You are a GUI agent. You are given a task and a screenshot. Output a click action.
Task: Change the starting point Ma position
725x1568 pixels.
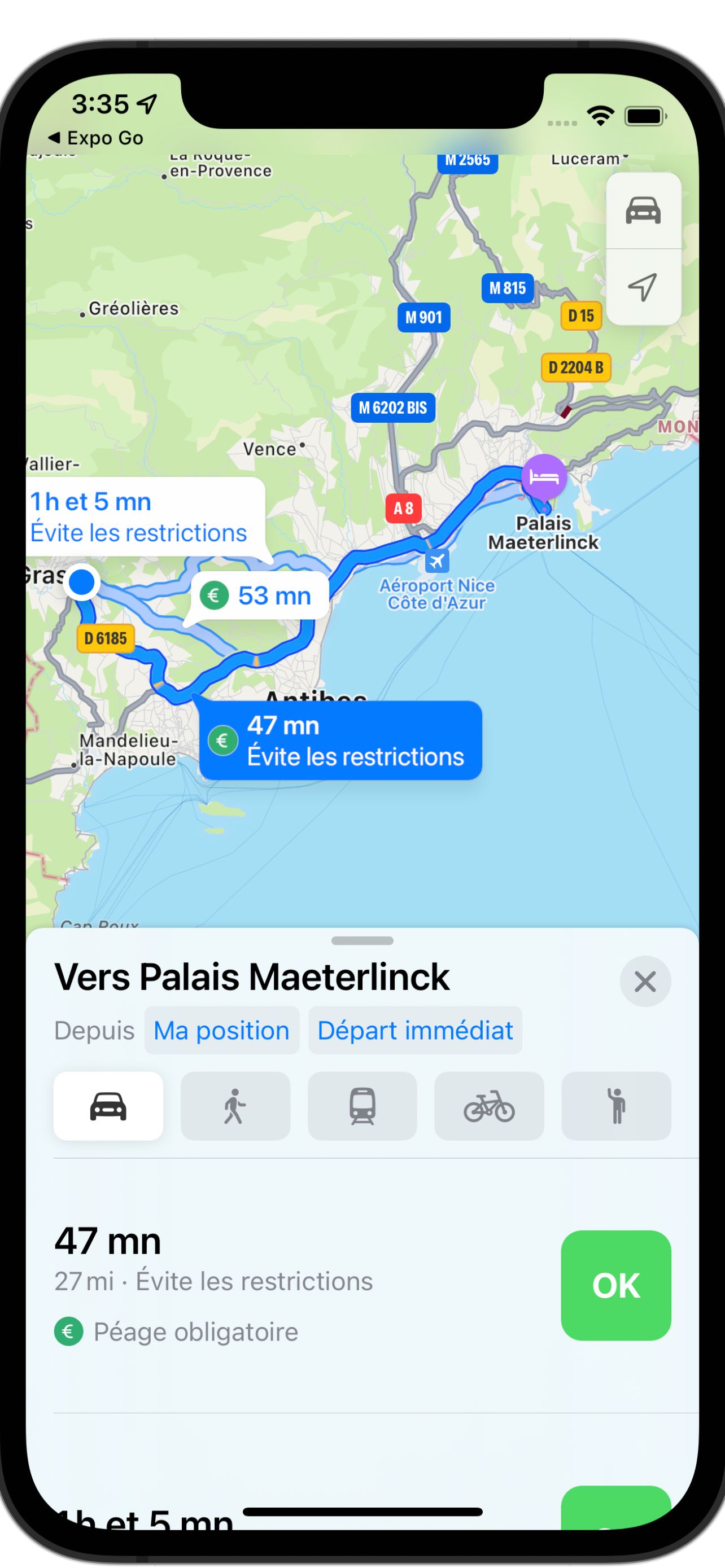[221, 1031]
